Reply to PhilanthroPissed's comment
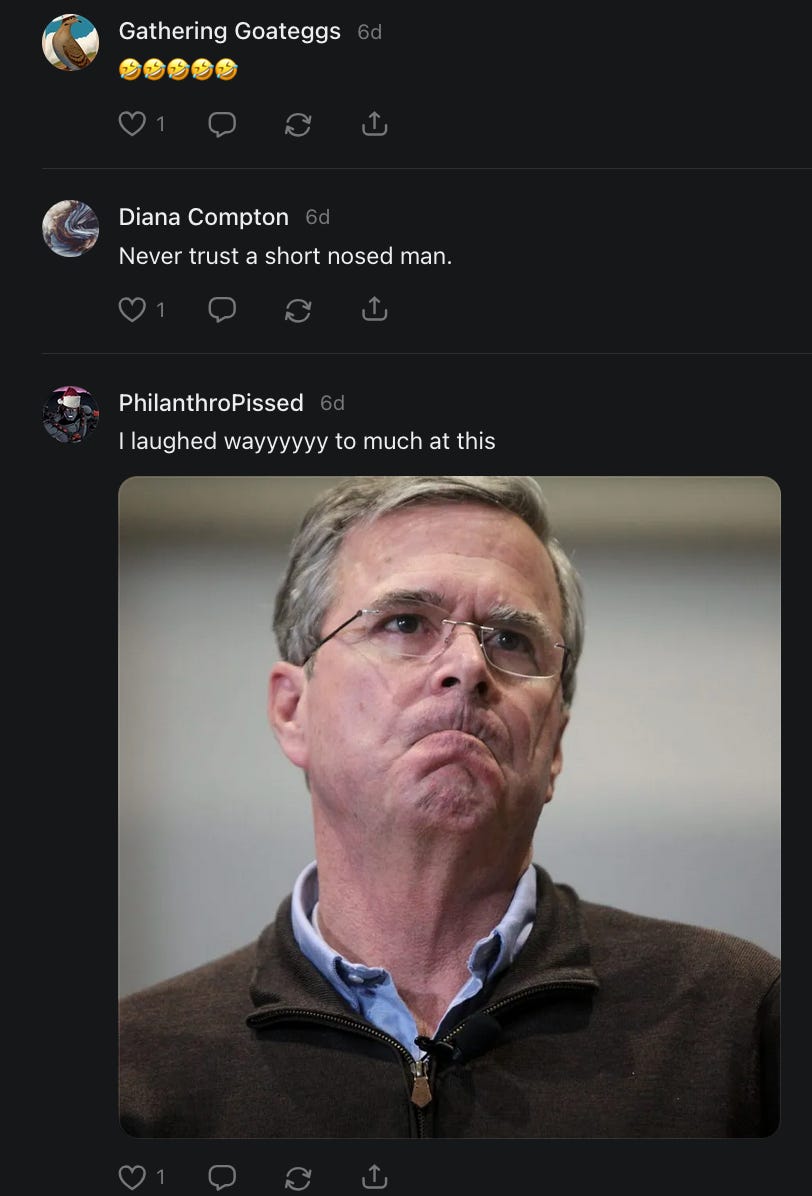The image size is (812, 1196). pos(222,1177)
